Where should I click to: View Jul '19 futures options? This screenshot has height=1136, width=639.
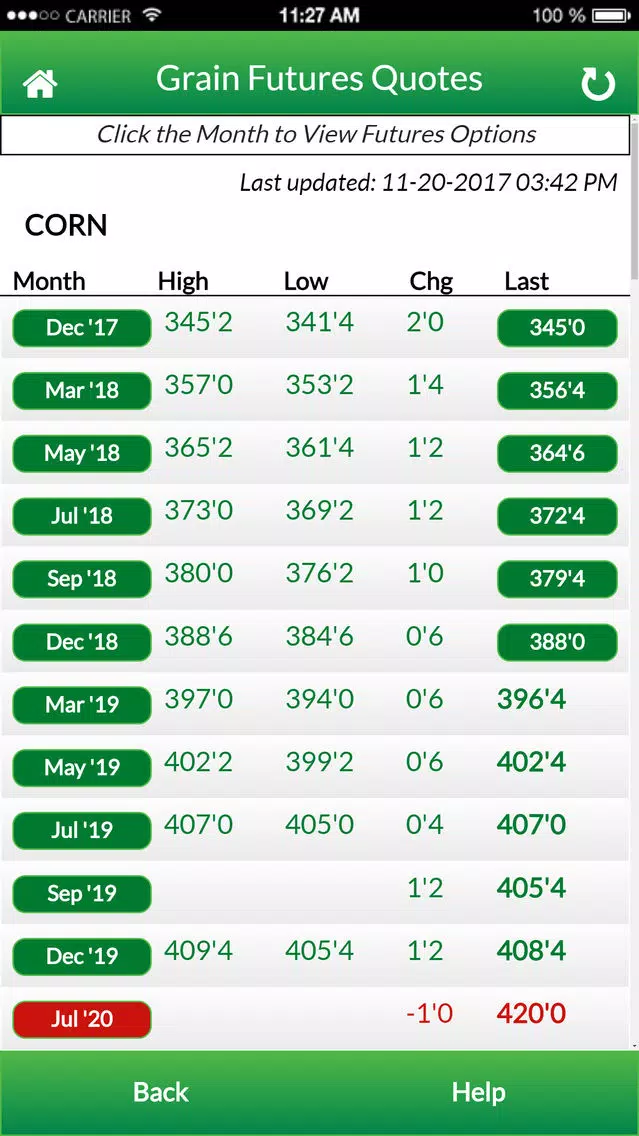click(x=82, y=830)
